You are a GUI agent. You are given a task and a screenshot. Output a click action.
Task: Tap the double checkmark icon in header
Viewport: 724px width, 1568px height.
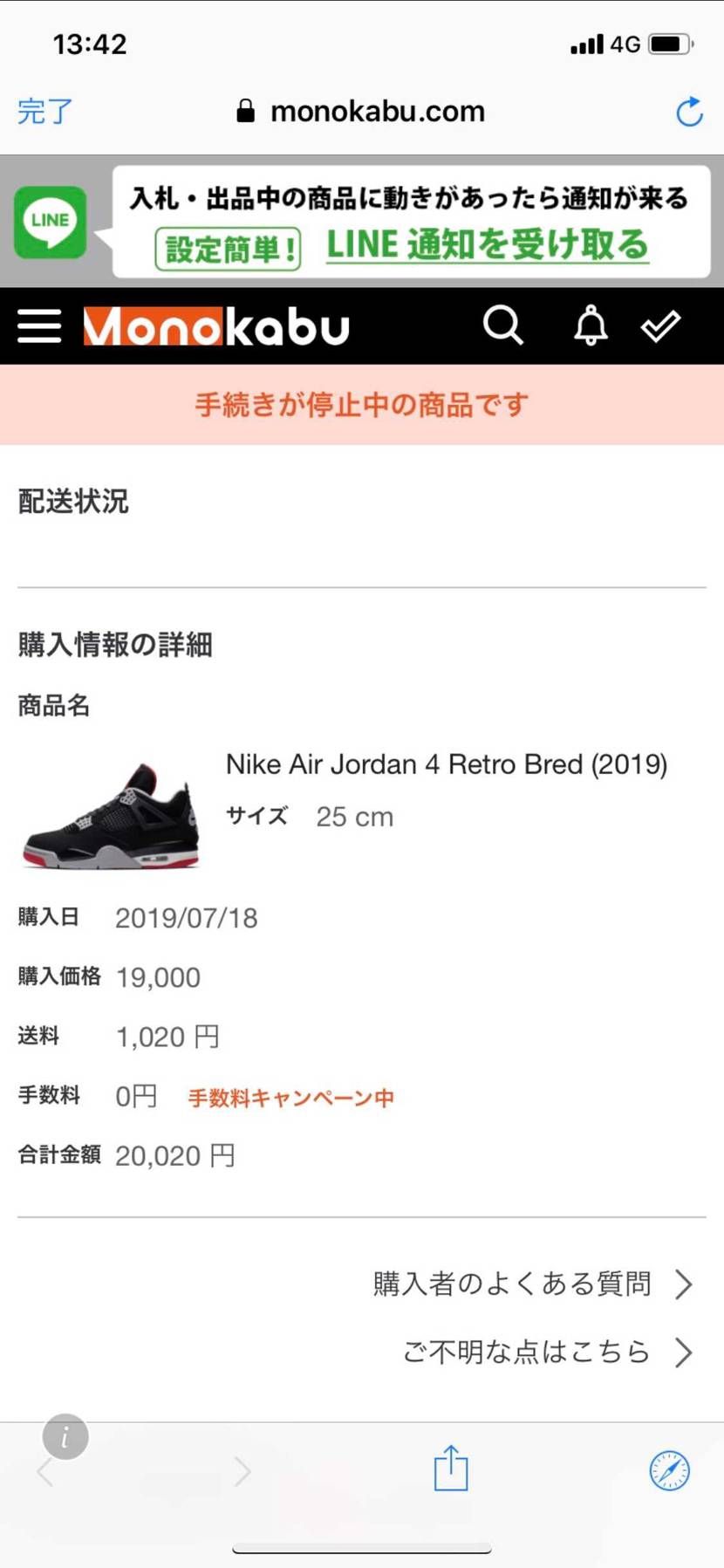coord(660,325)
